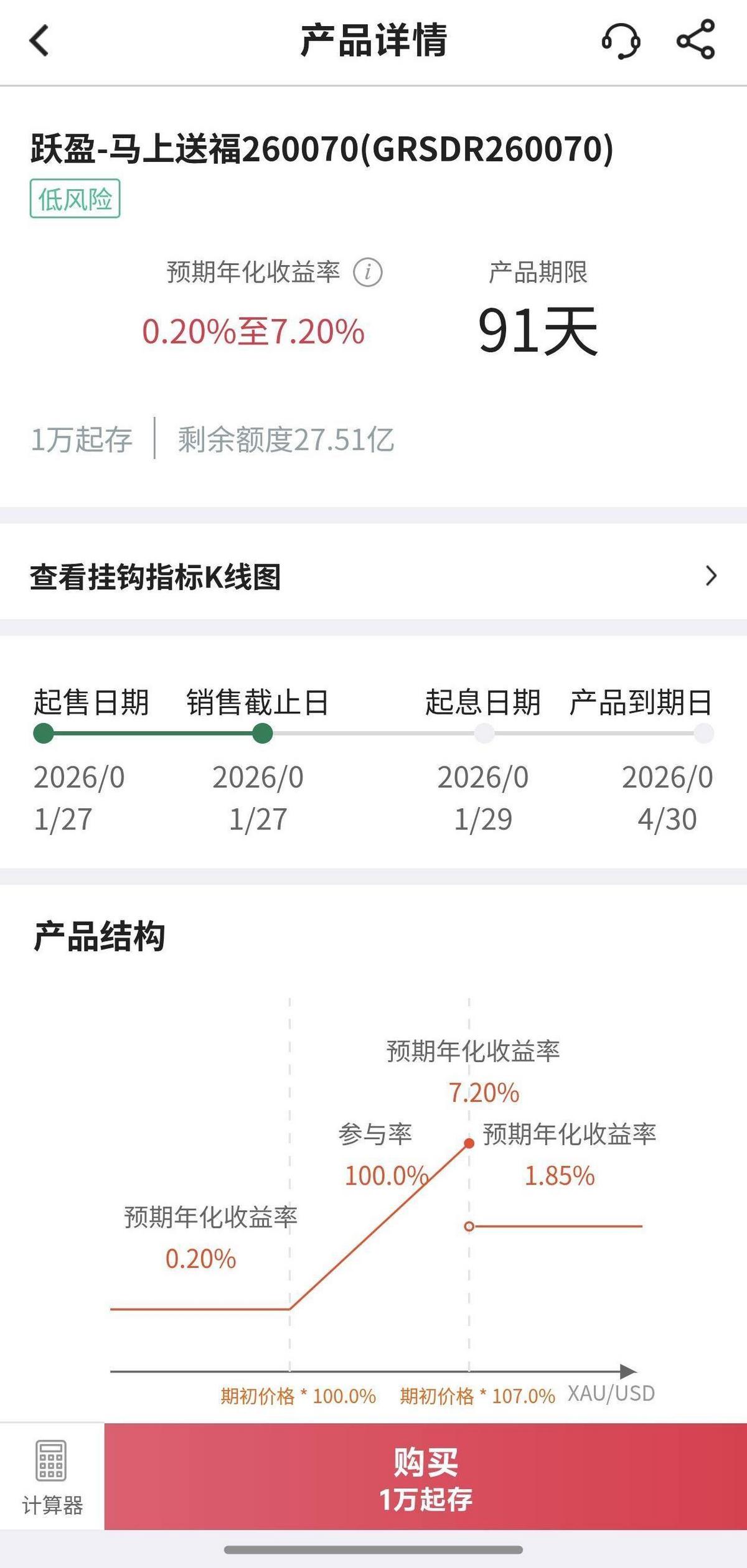
Task: Open 查看挂钩指标K线图
Action: click(x=374, y=577)
